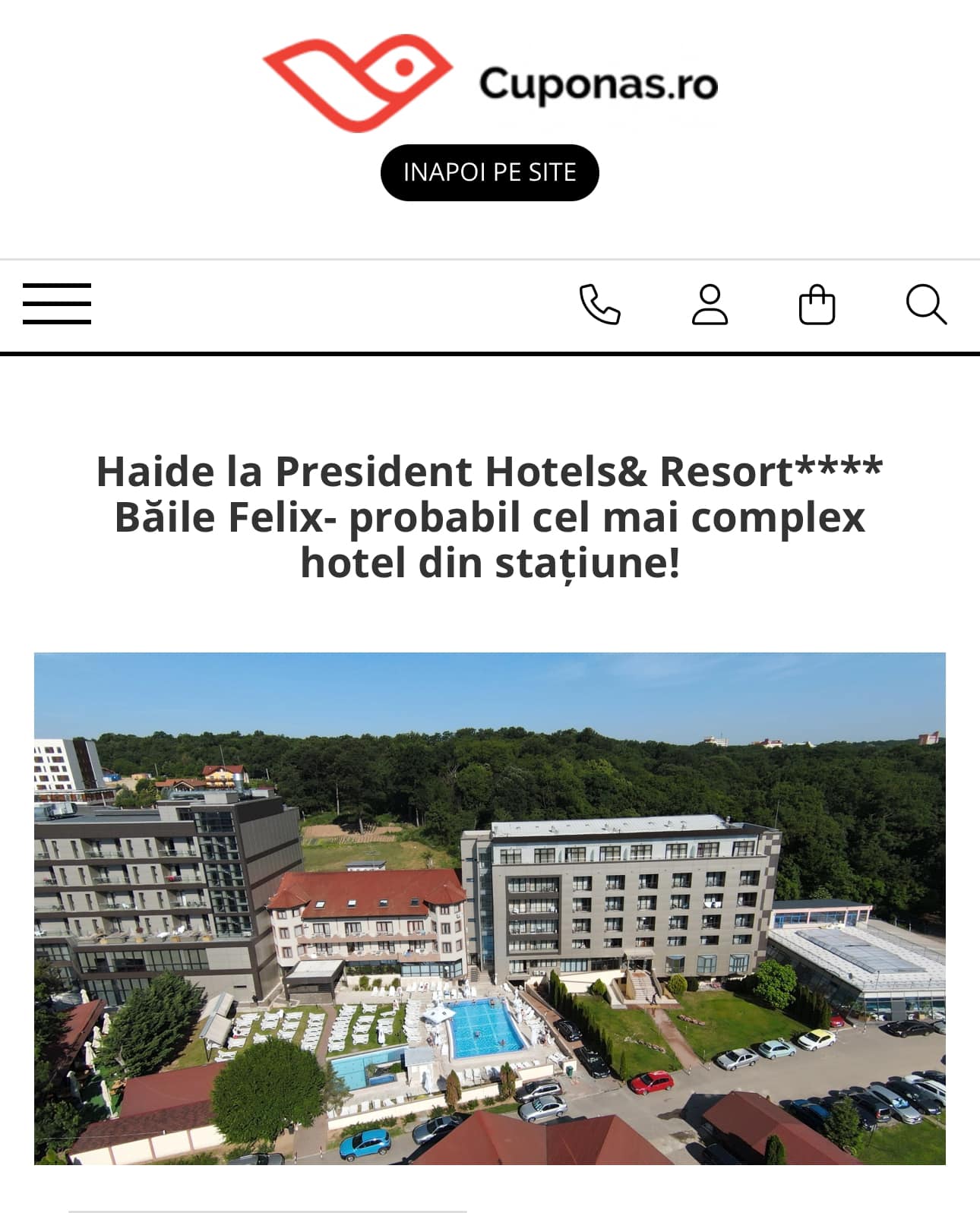Tap the INAPOI PE SITE button
Image resolution: width=980 pixels, height=1213 pixels.
pyautogui.click(x=489, y=172)
